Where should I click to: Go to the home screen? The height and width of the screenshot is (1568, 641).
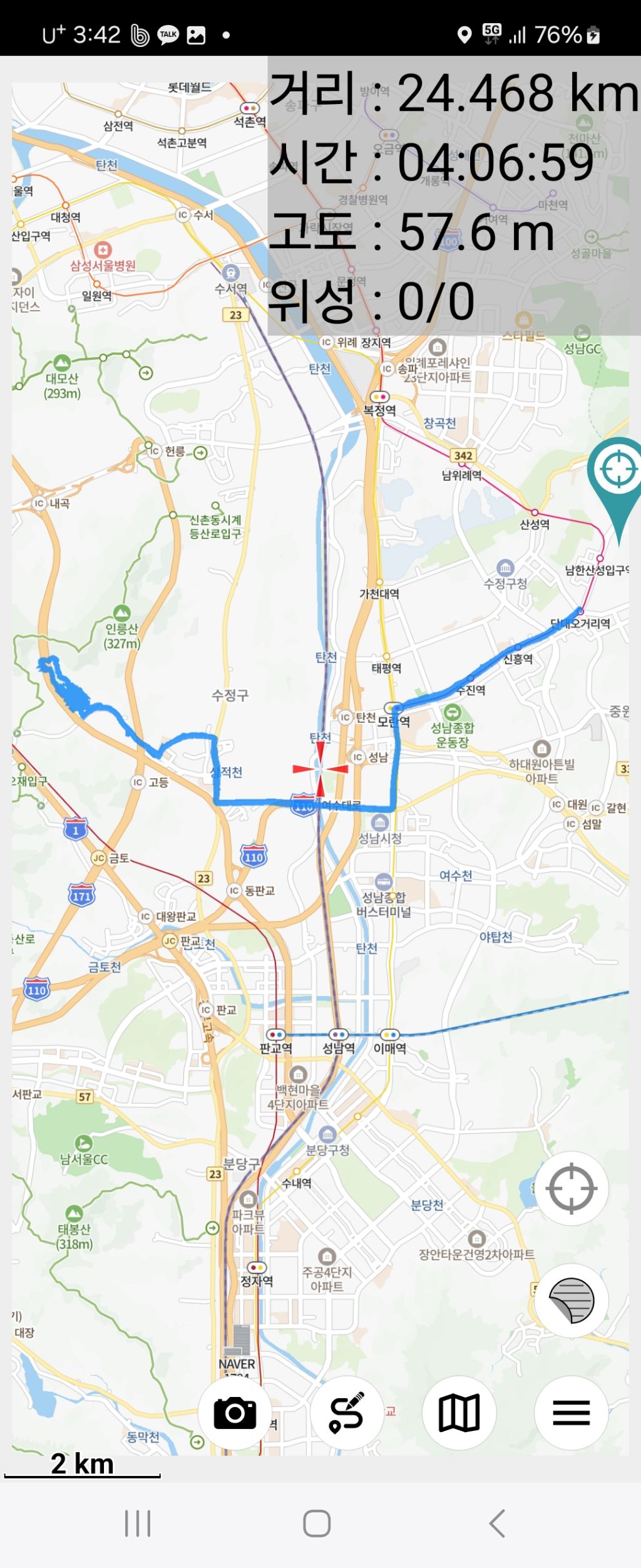[317, 1523]
